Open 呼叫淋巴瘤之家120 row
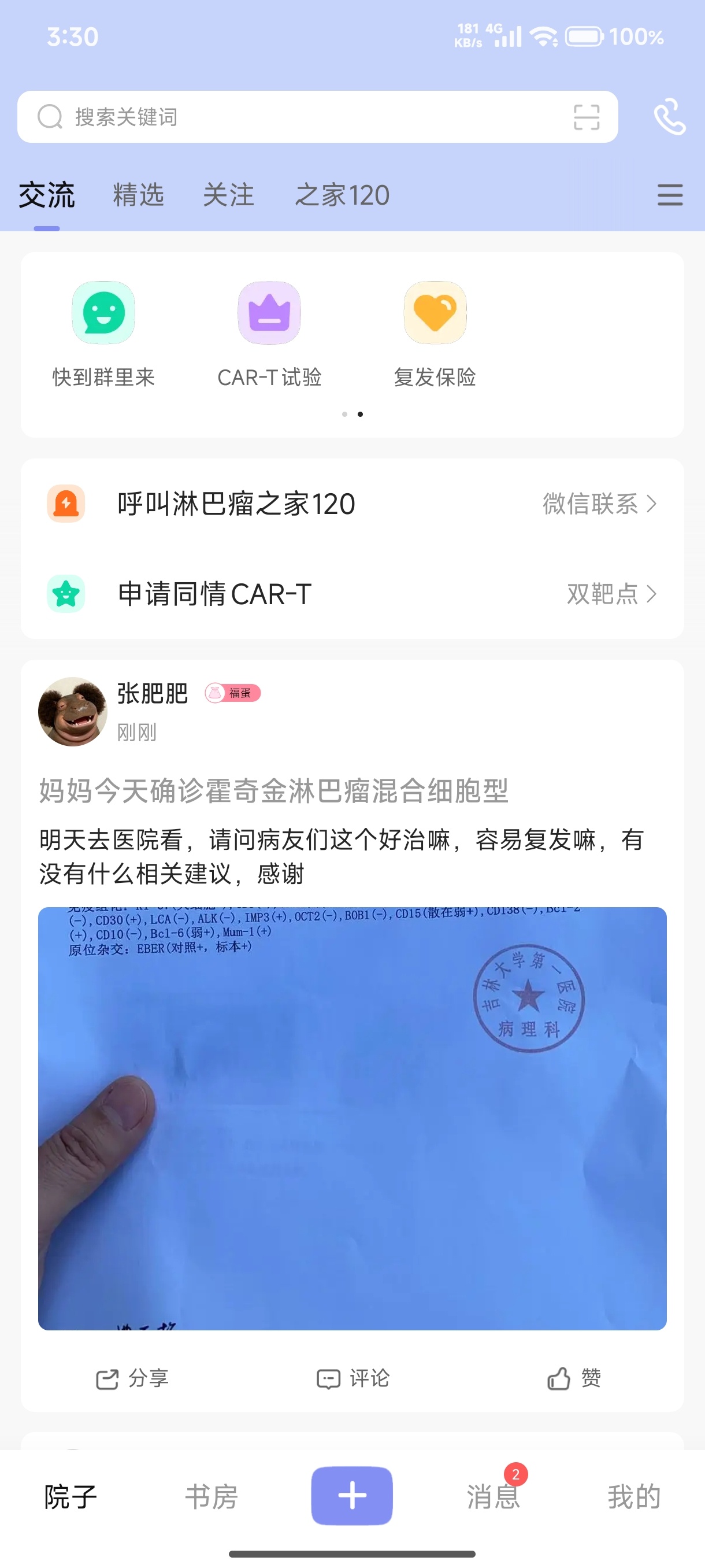Image resolution: width=705 pixels, height=1568 pixels. 352,504
